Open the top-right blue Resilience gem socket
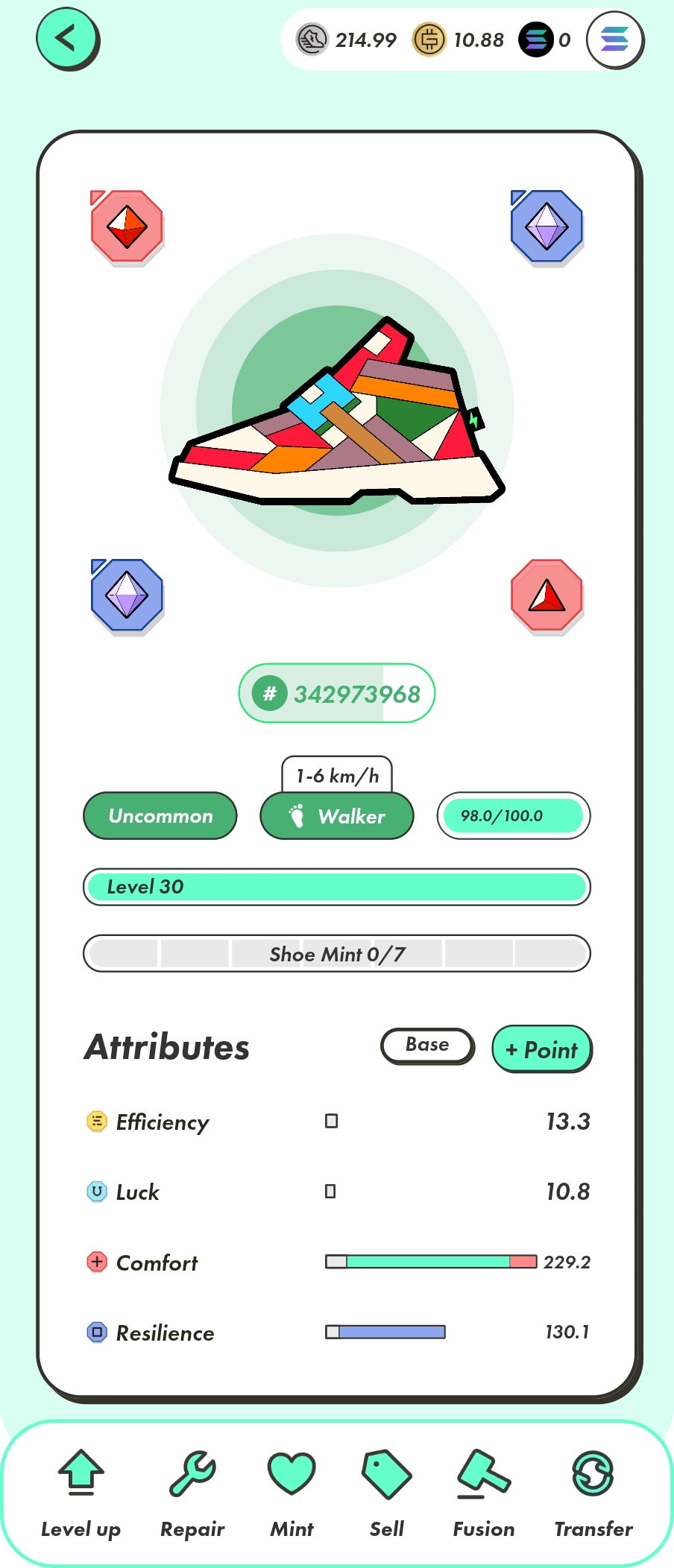674x1568 pixels. [547, 227]
